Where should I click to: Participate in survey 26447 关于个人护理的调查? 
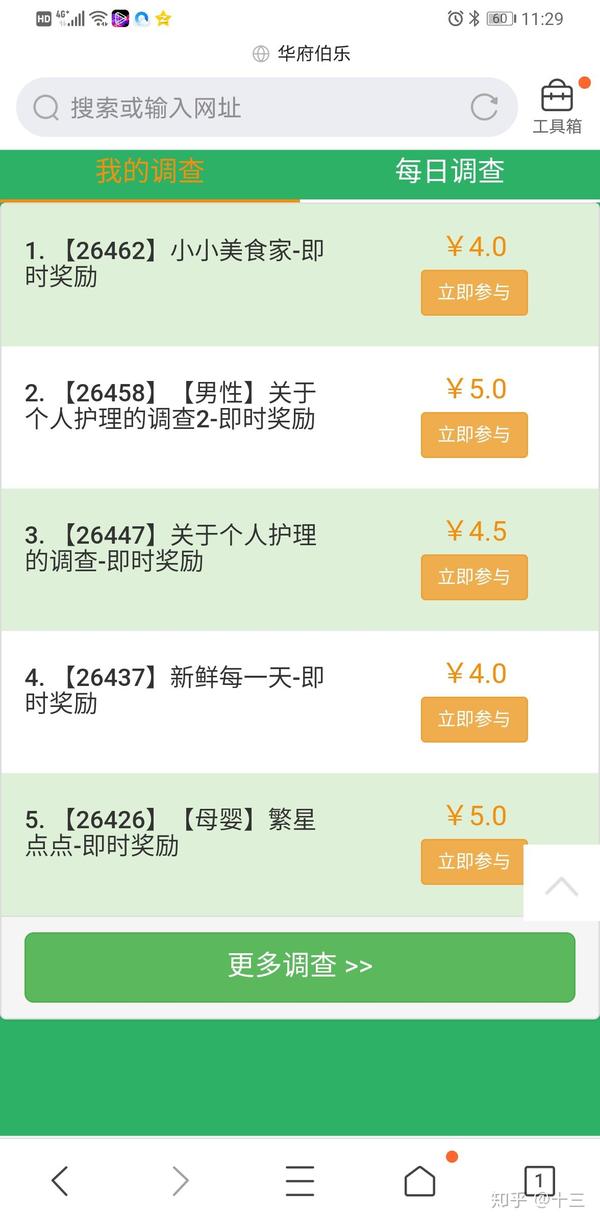pyautogui.click(x=474, y=577)
